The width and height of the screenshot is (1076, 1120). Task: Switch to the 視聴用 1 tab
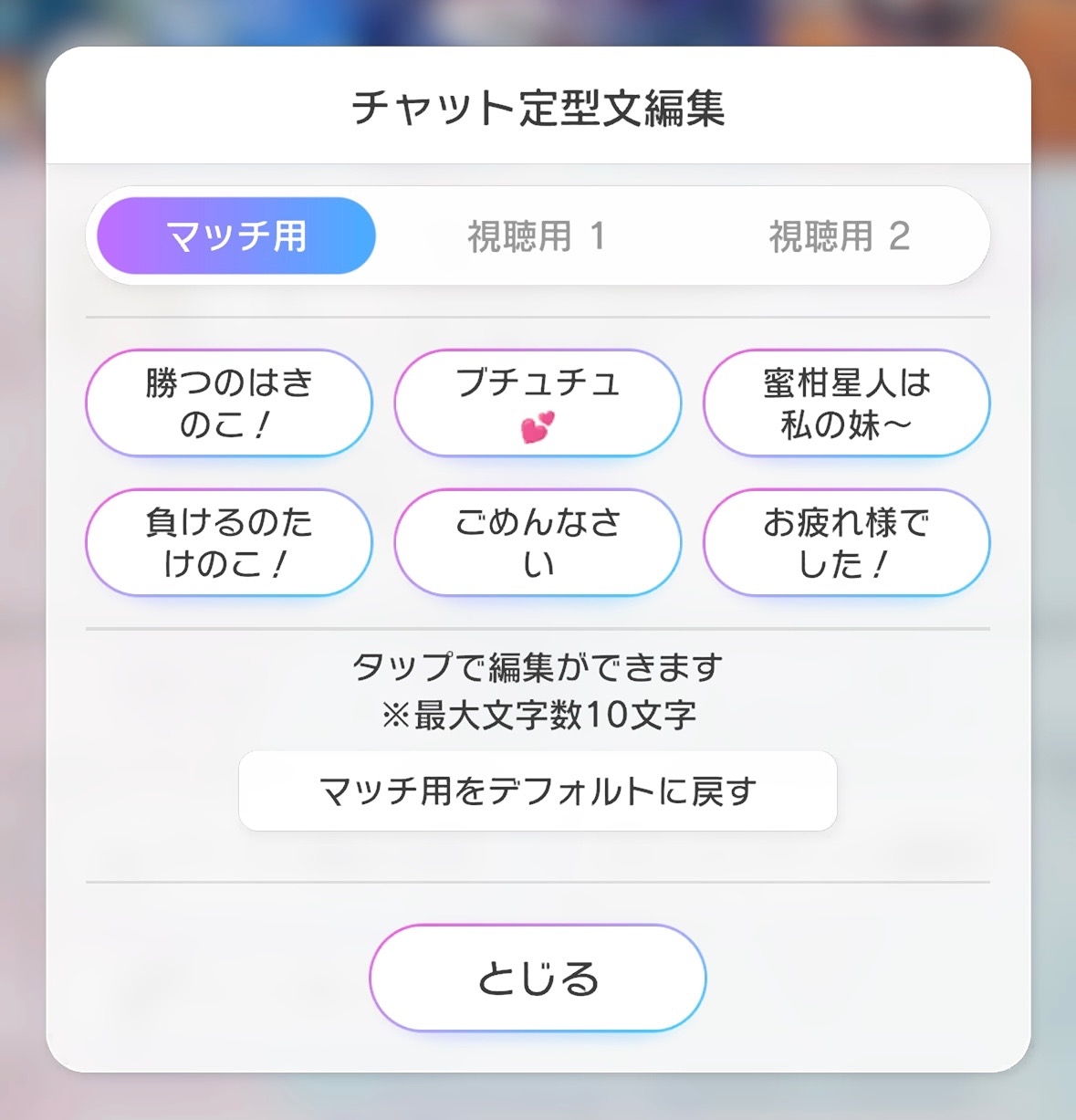(537, 236)
